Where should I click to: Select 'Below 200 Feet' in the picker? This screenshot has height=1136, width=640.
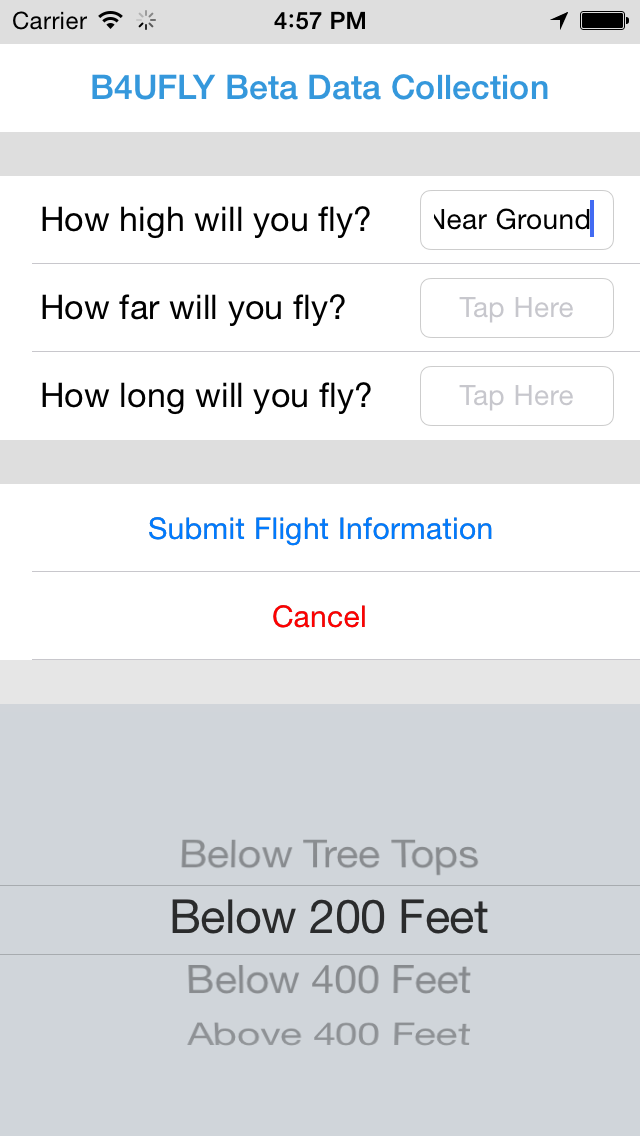(329, 918)
